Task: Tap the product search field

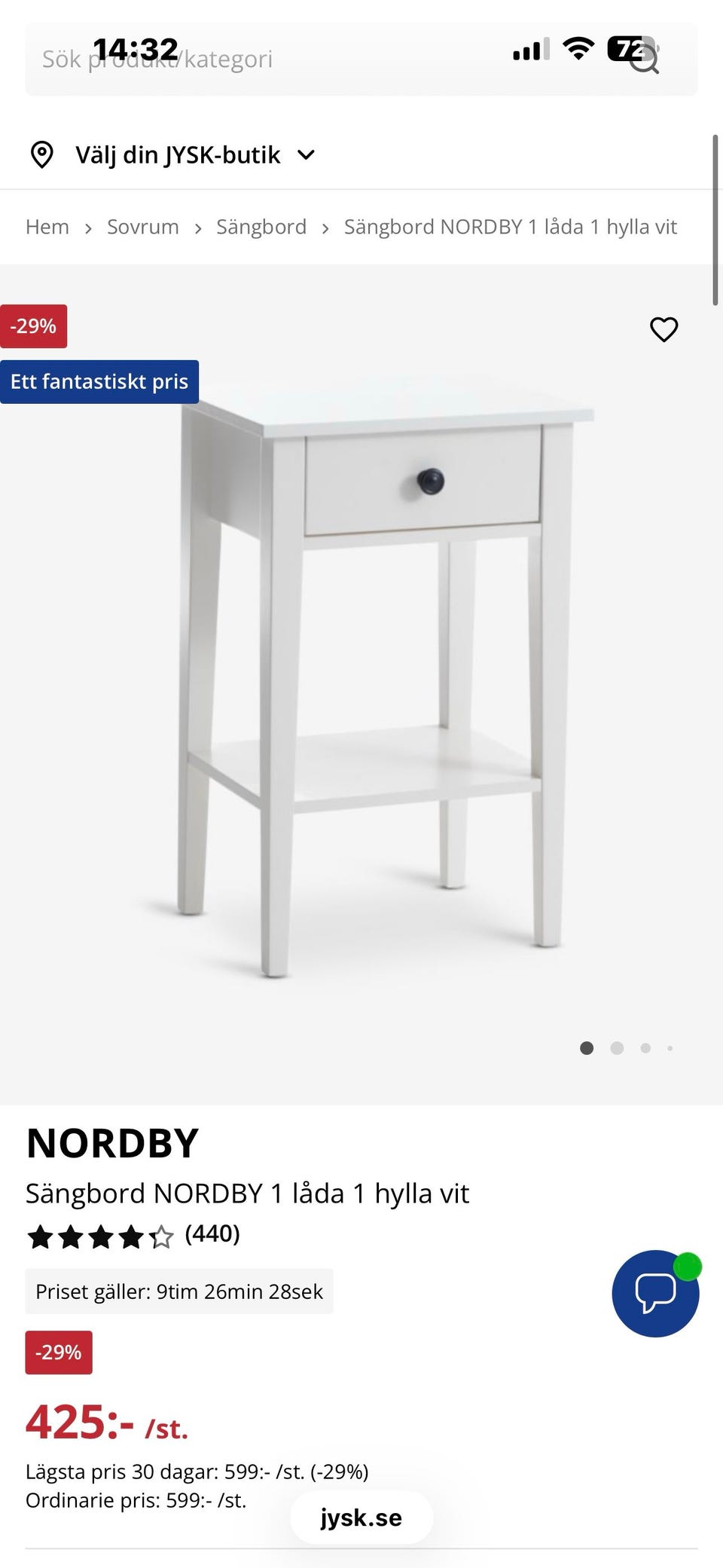Action: pos(301,60)
